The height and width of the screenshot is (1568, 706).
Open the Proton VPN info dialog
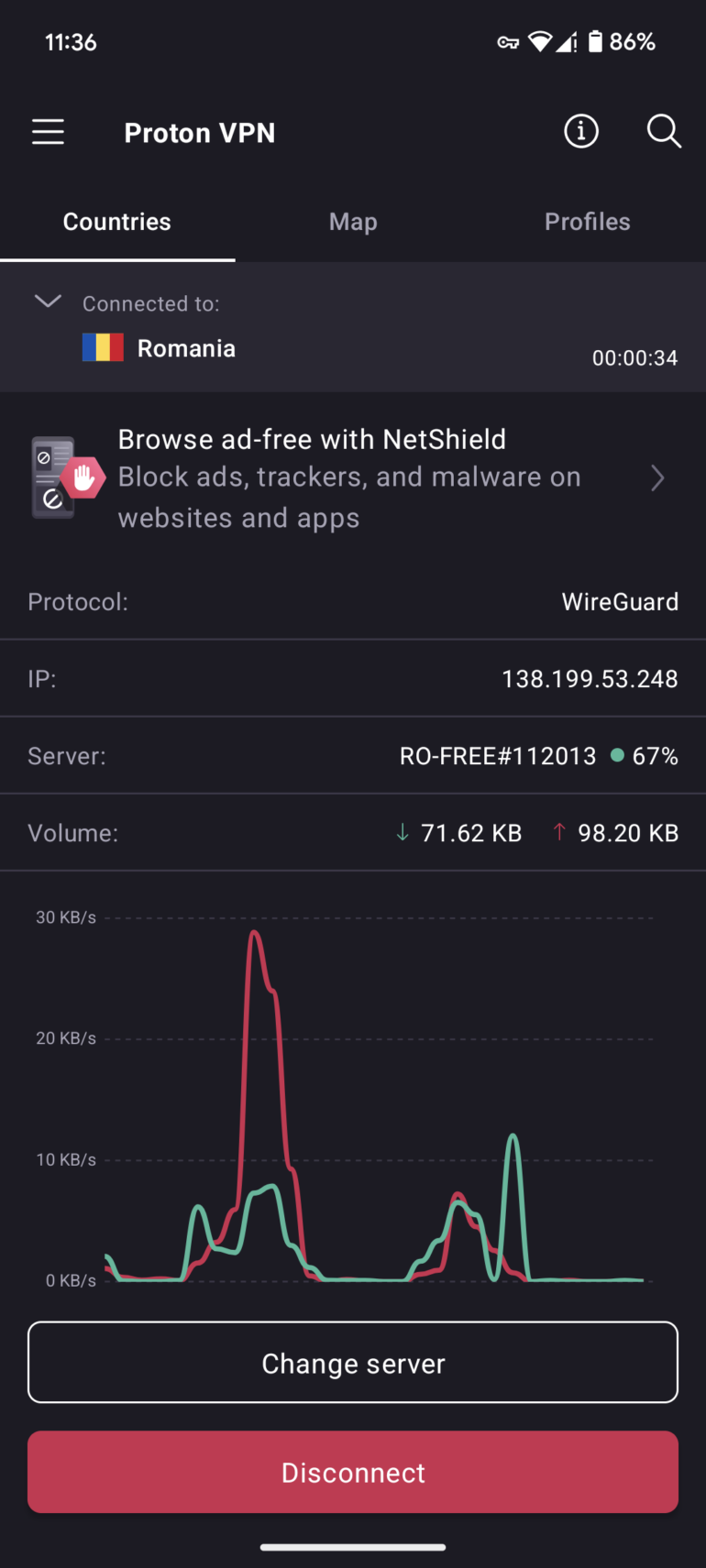(580, 131)
